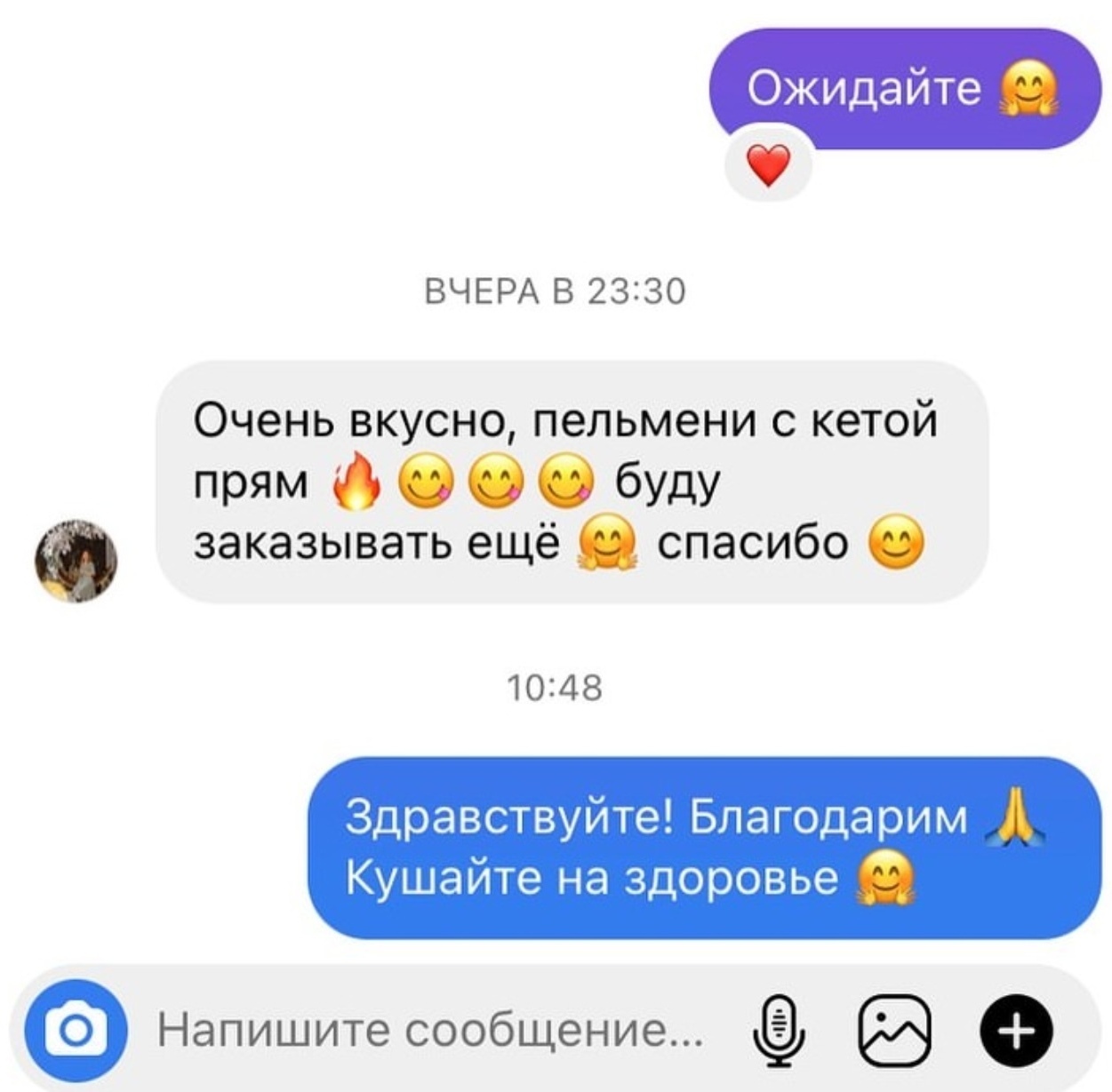Record a voice message with the microphone
1112x1092 pixels.
pos(779,1031)
